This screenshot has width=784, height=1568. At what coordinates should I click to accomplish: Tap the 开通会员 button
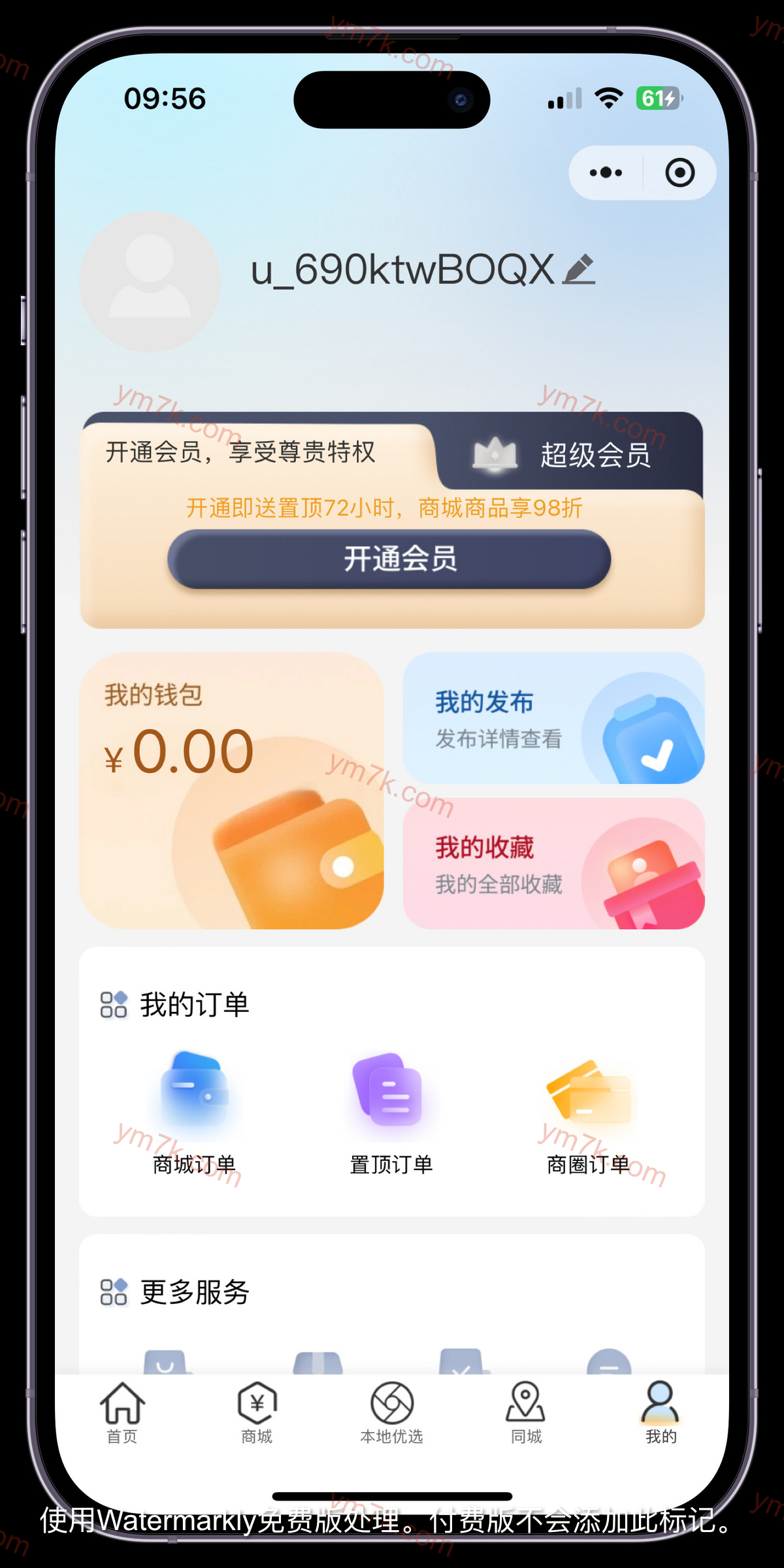pos(389,559)
